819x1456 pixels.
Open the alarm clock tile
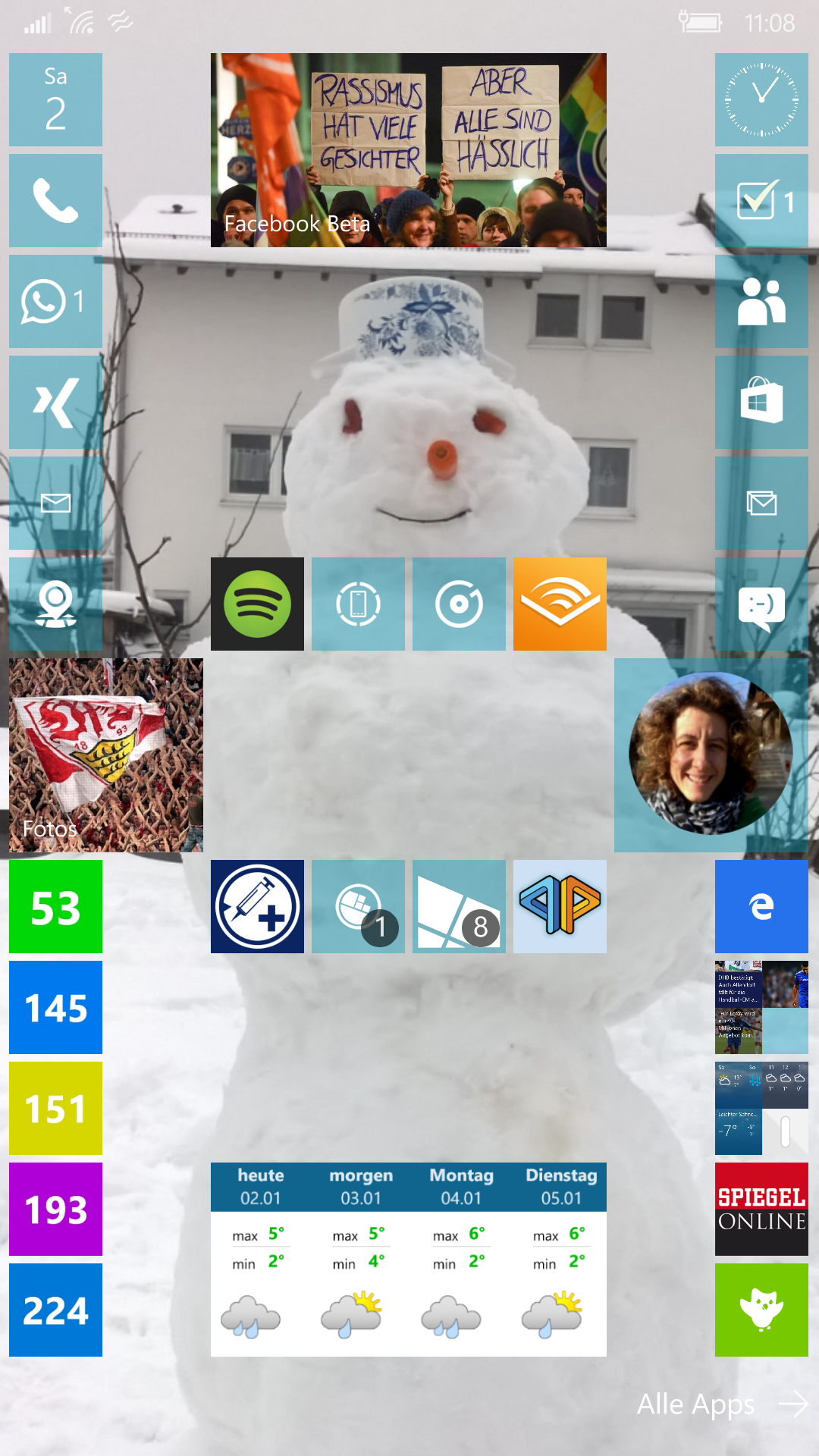pos(761,99)
